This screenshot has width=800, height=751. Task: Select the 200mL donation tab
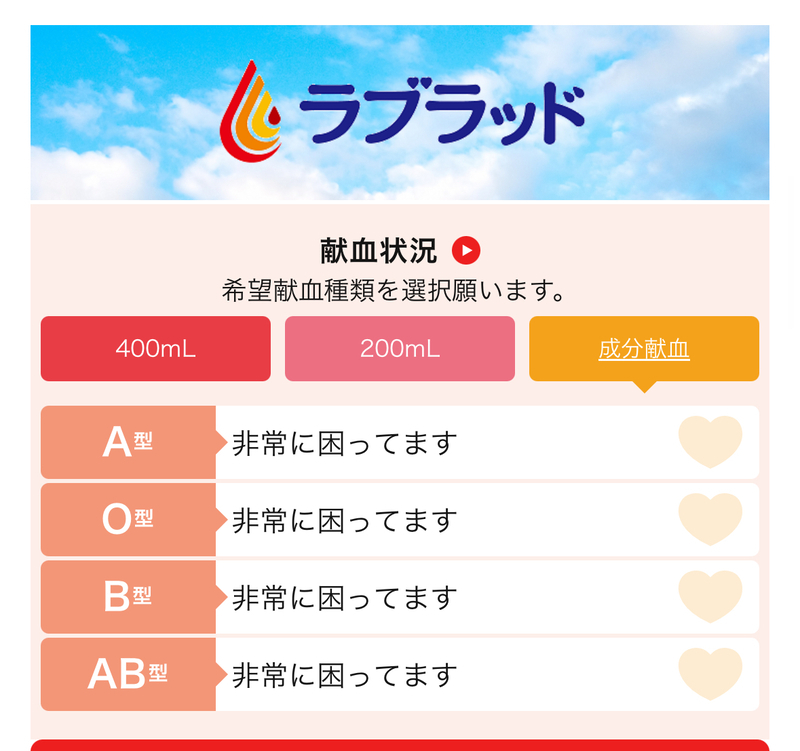[x=399, y=349]
